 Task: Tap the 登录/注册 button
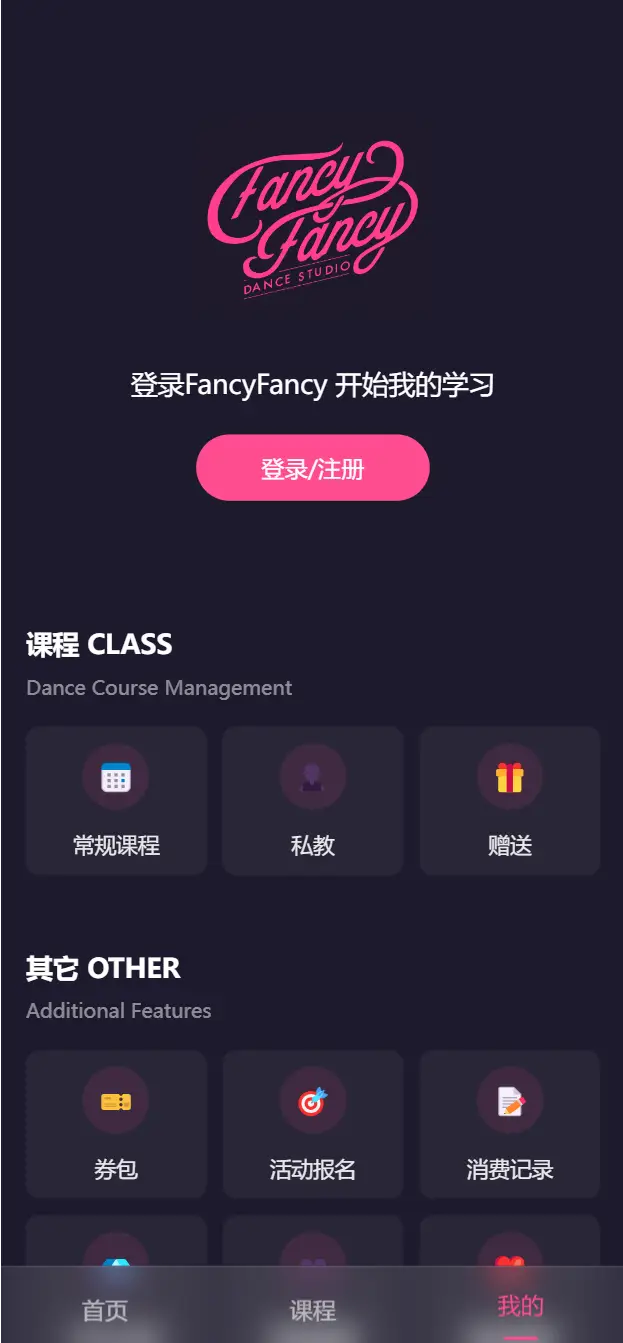[312, 467]
